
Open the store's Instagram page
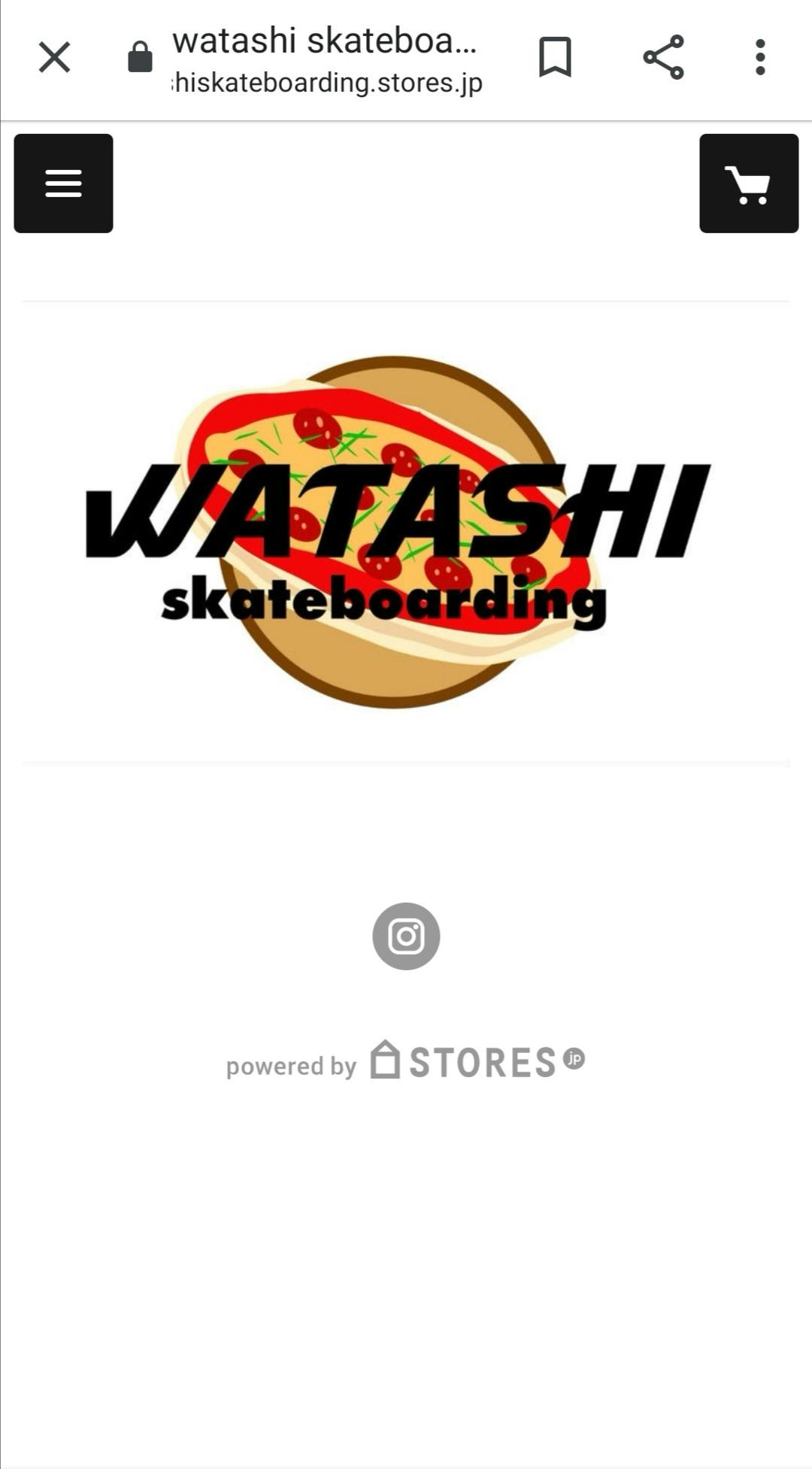tap(406, 936)
